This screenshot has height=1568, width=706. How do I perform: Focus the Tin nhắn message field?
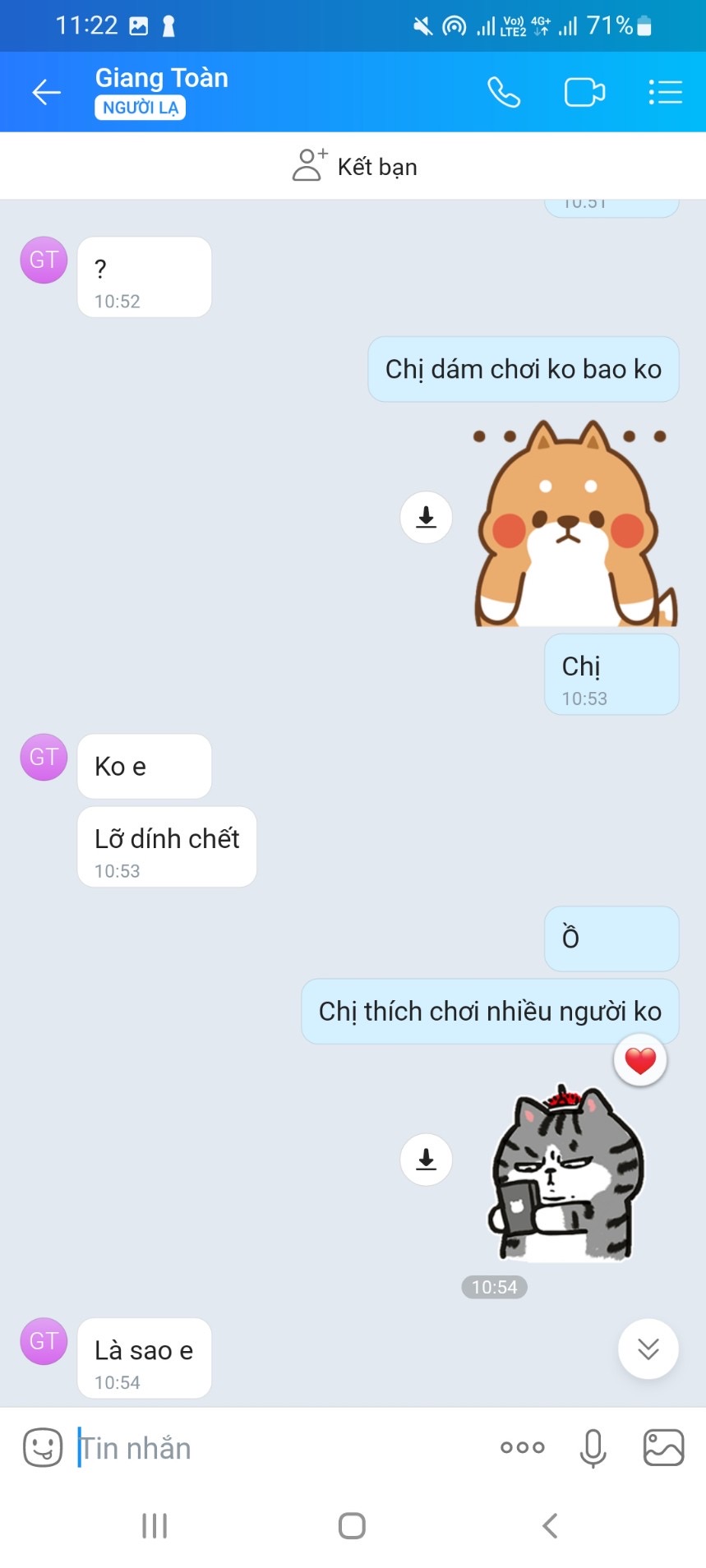click(x=279, y=1447)
